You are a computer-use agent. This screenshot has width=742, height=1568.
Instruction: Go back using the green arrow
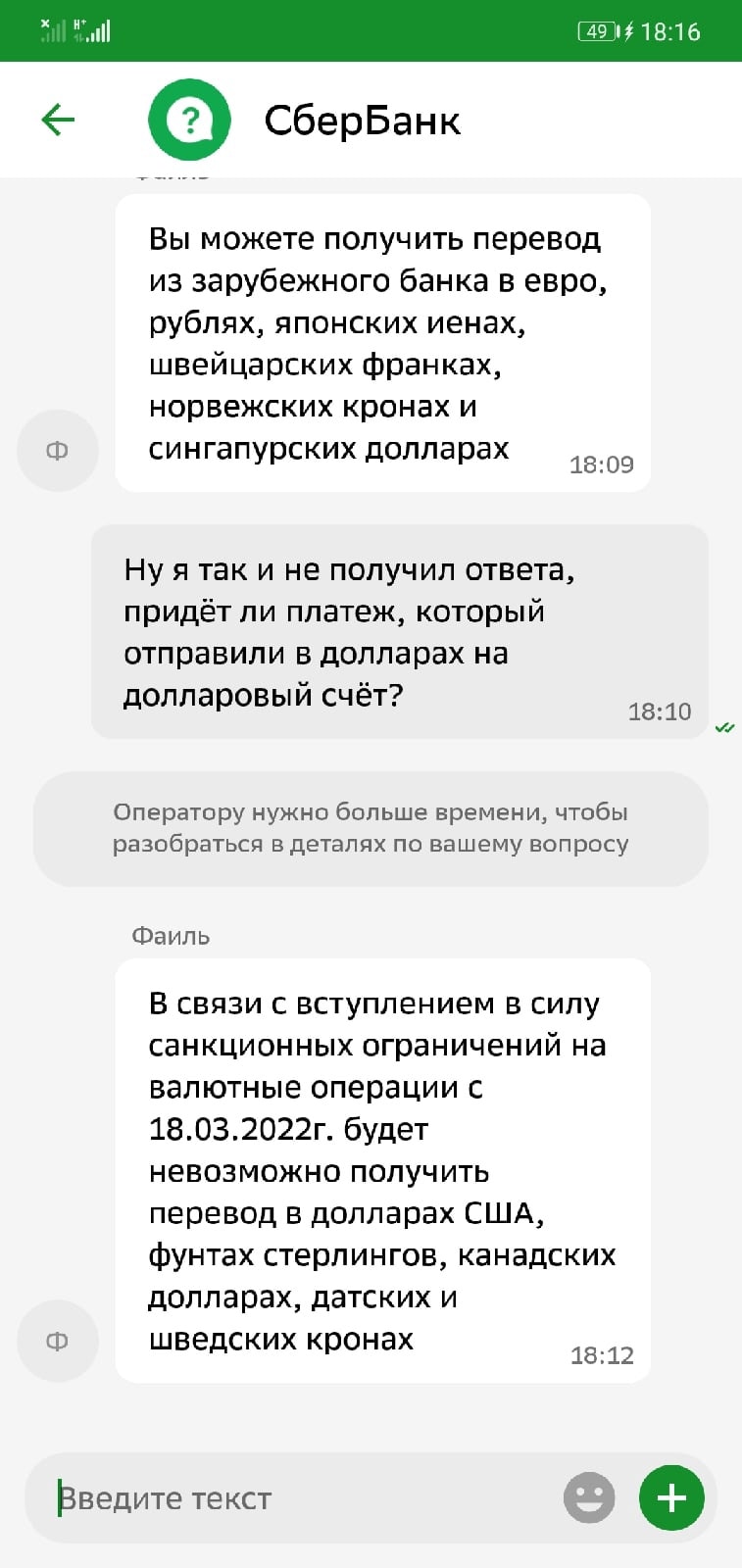point(58,120)
